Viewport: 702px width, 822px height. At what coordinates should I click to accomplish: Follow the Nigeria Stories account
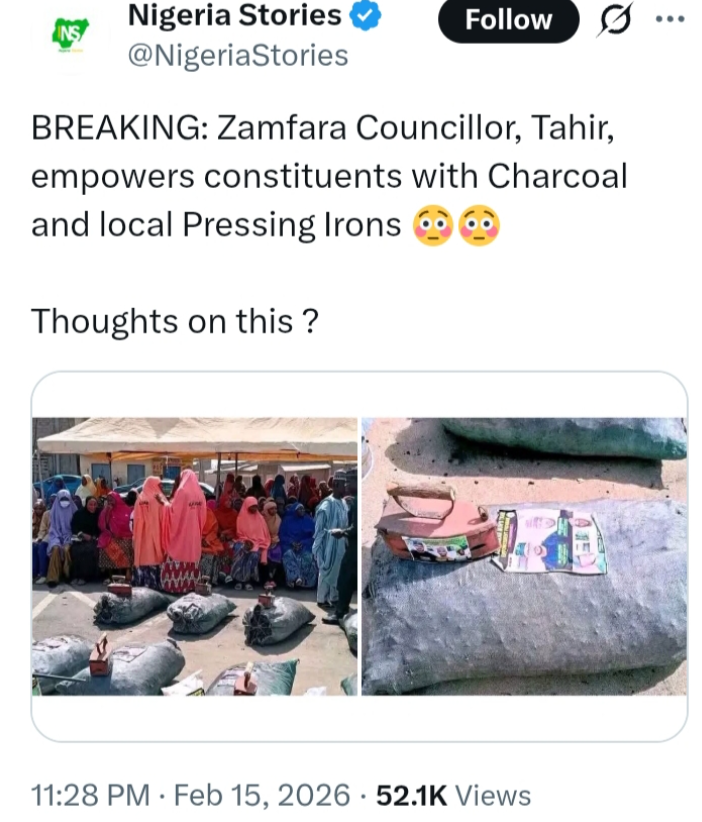(508, 20)
